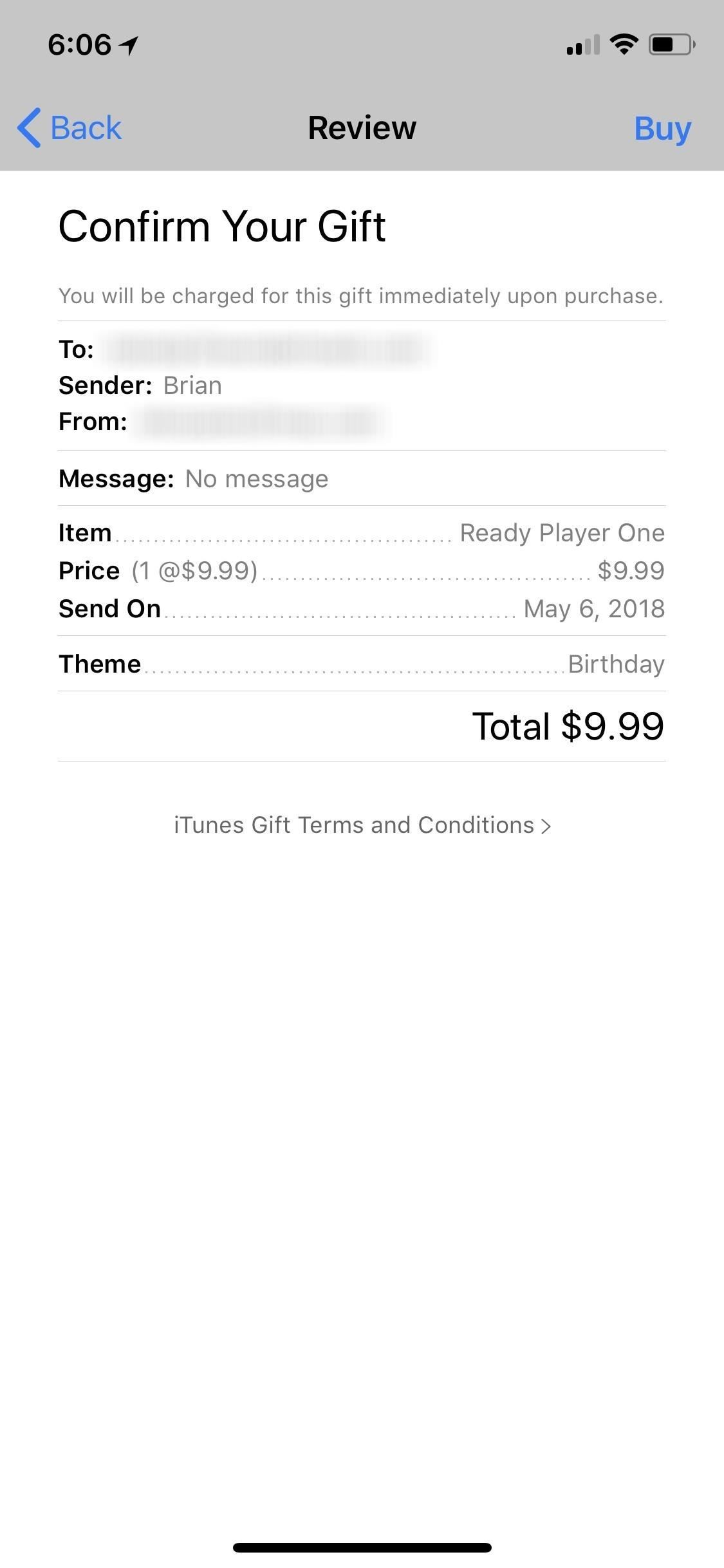This screenshot has width=724, height=1568.
Task: Go back to the previous gift step
Action: pyautogui.click(x=70, y=127)
